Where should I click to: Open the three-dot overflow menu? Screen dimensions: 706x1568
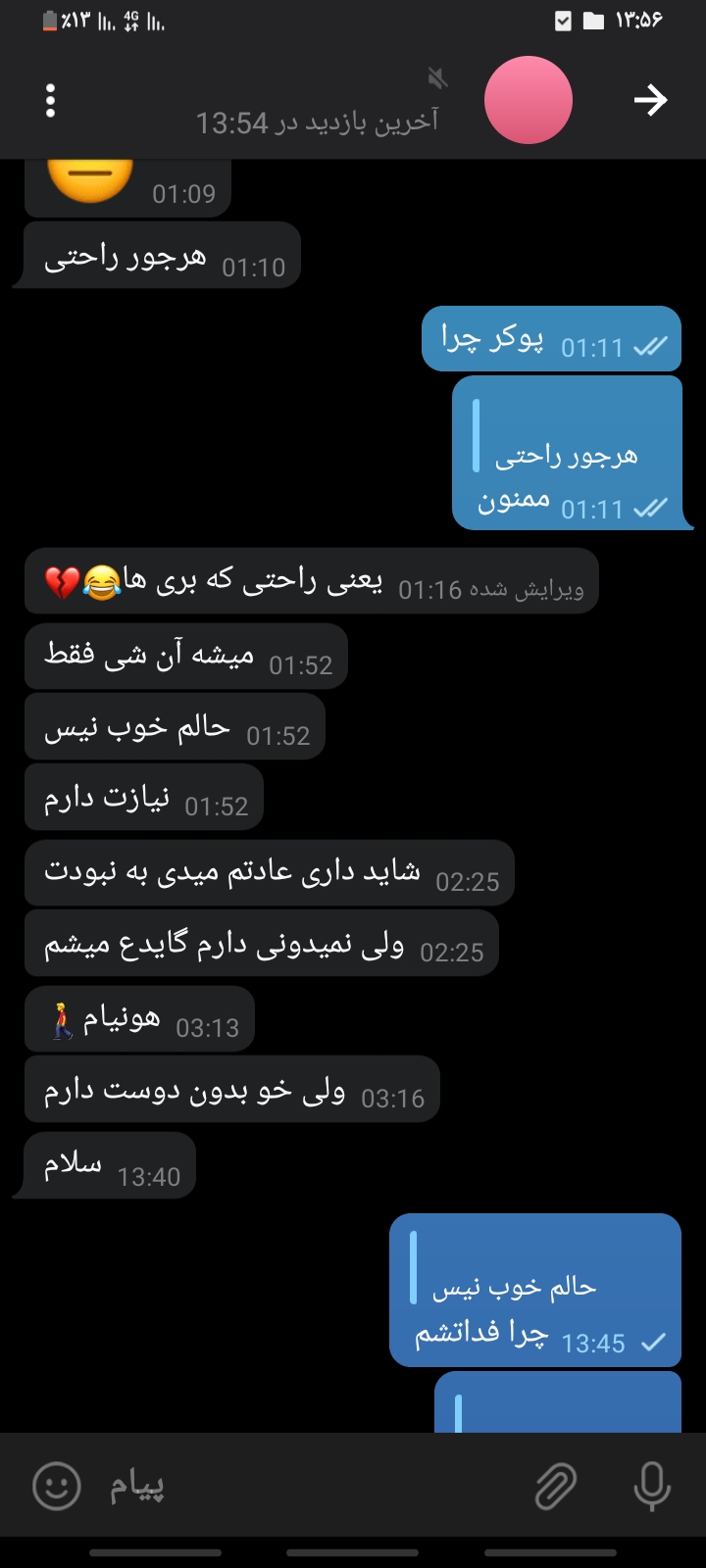[51, 101]
